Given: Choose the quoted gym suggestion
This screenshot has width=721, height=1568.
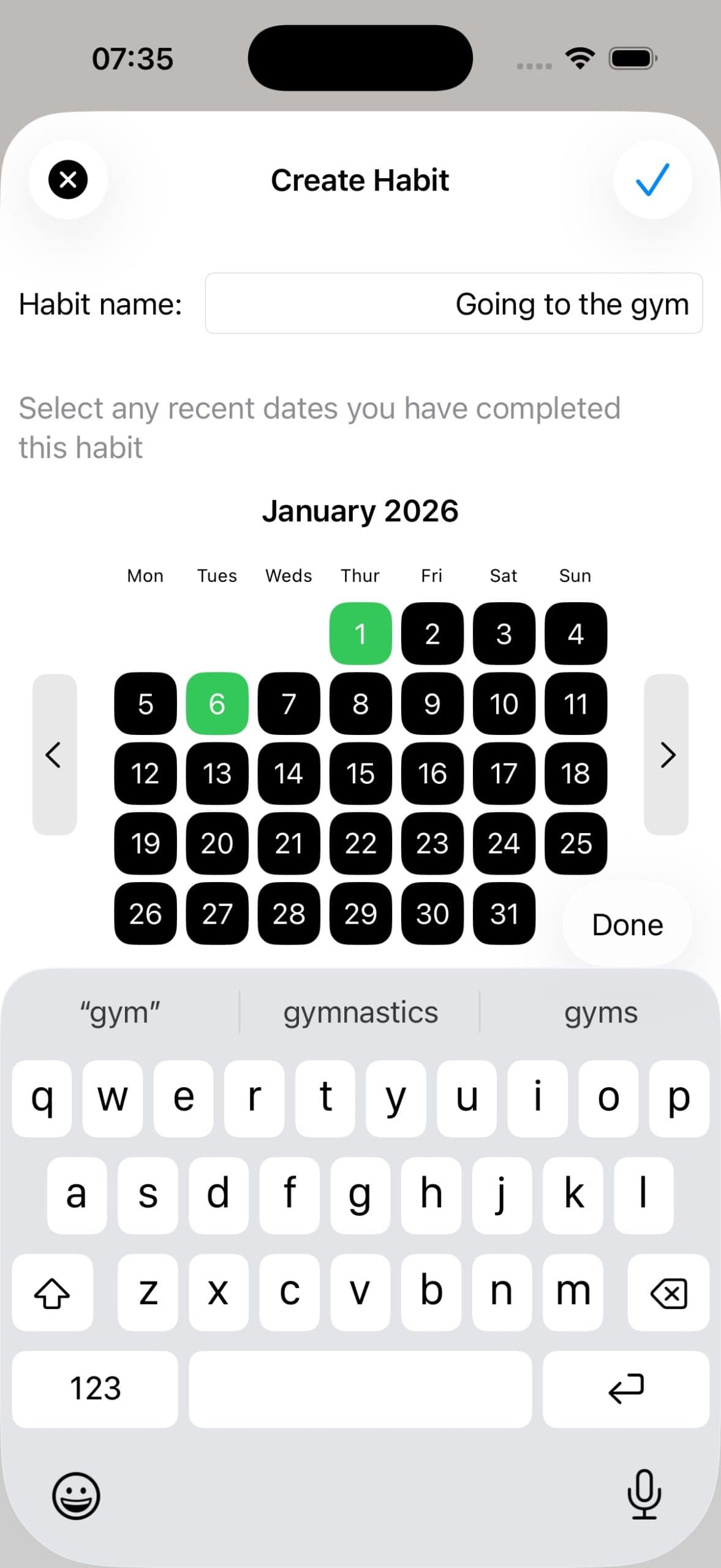Looking at the screenshot, I should click(120, 1012).
